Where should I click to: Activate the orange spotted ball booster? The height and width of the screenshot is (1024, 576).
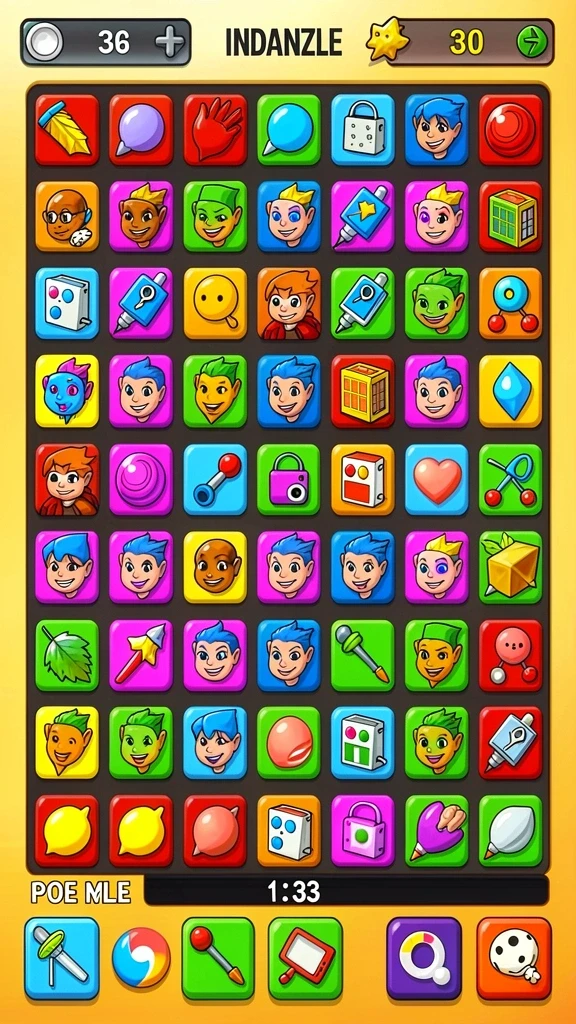click(x=514, y=958)
